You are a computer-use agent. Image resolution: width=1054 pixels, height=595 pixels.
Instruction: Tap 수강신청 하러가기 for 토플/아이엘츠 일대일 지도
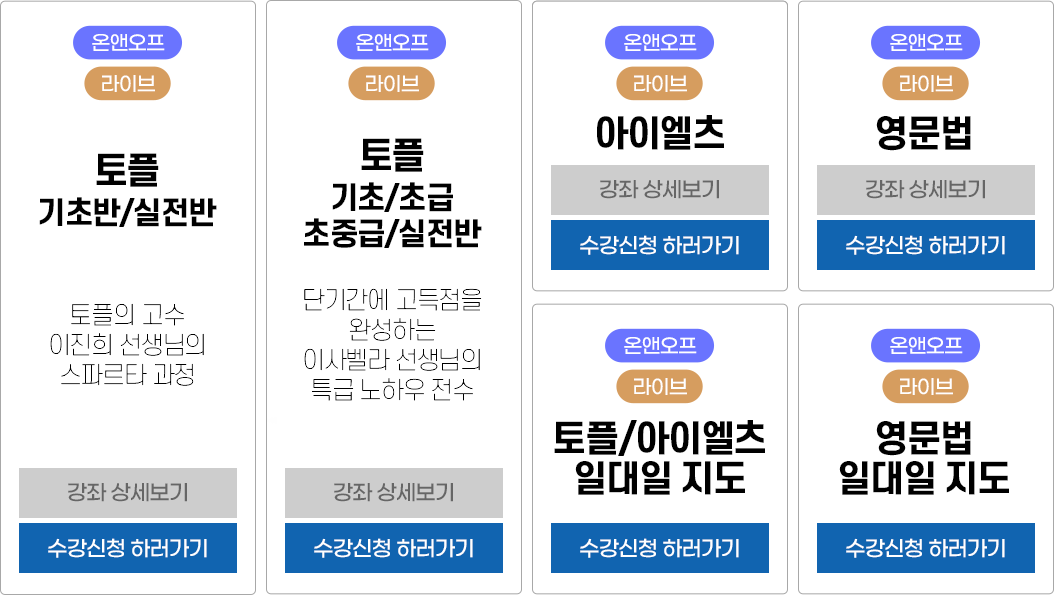(660, 548)
